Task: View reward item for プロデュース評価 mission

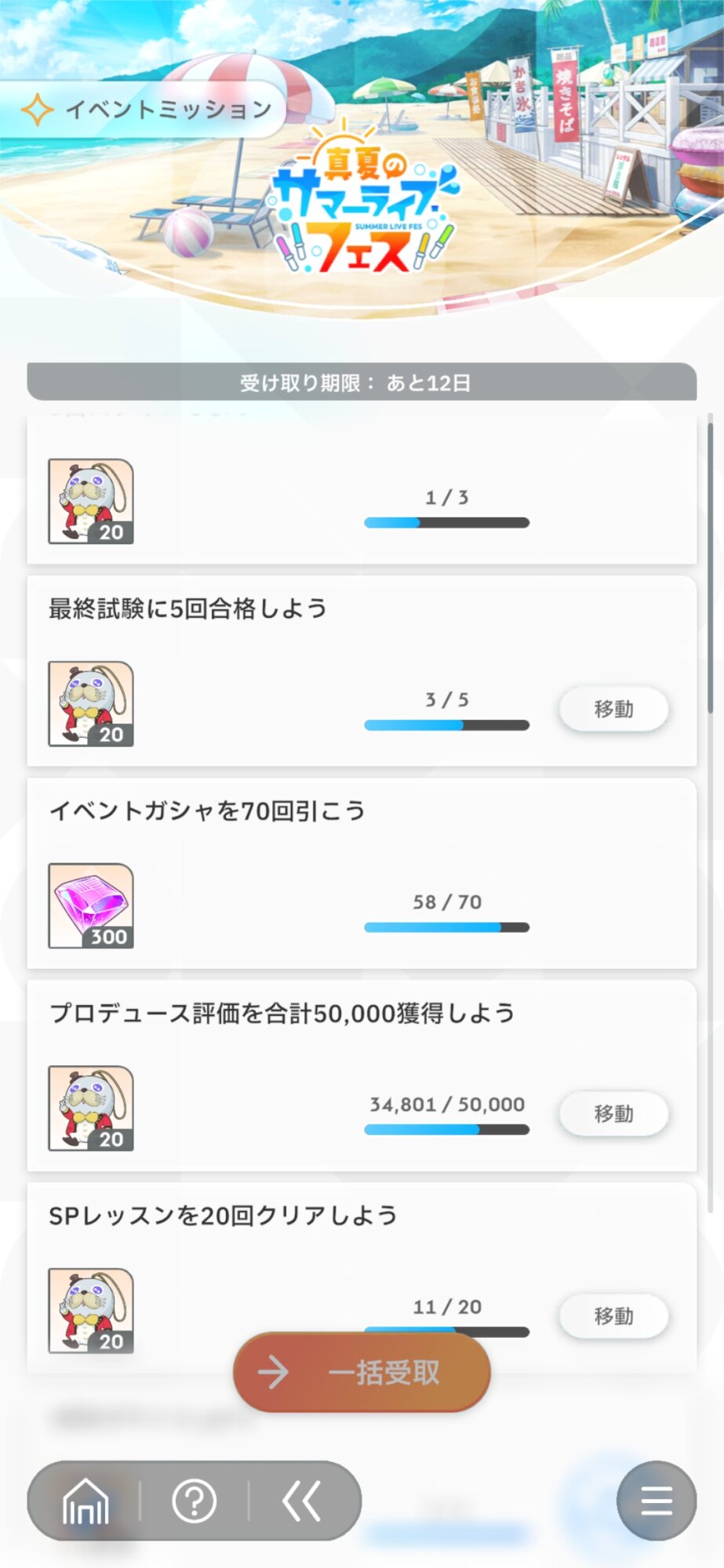Action: tap(91, 1109)
